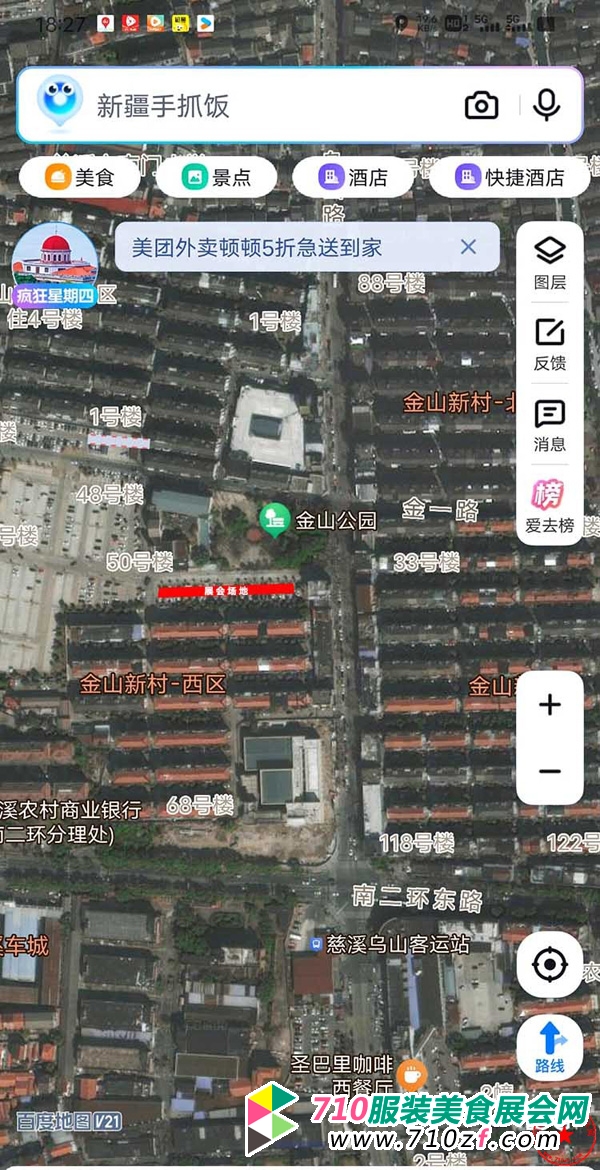Viewport: 600px width, 1170px height.
Task: Open the 爱去榜 ranking list
Action: point(550,506)
